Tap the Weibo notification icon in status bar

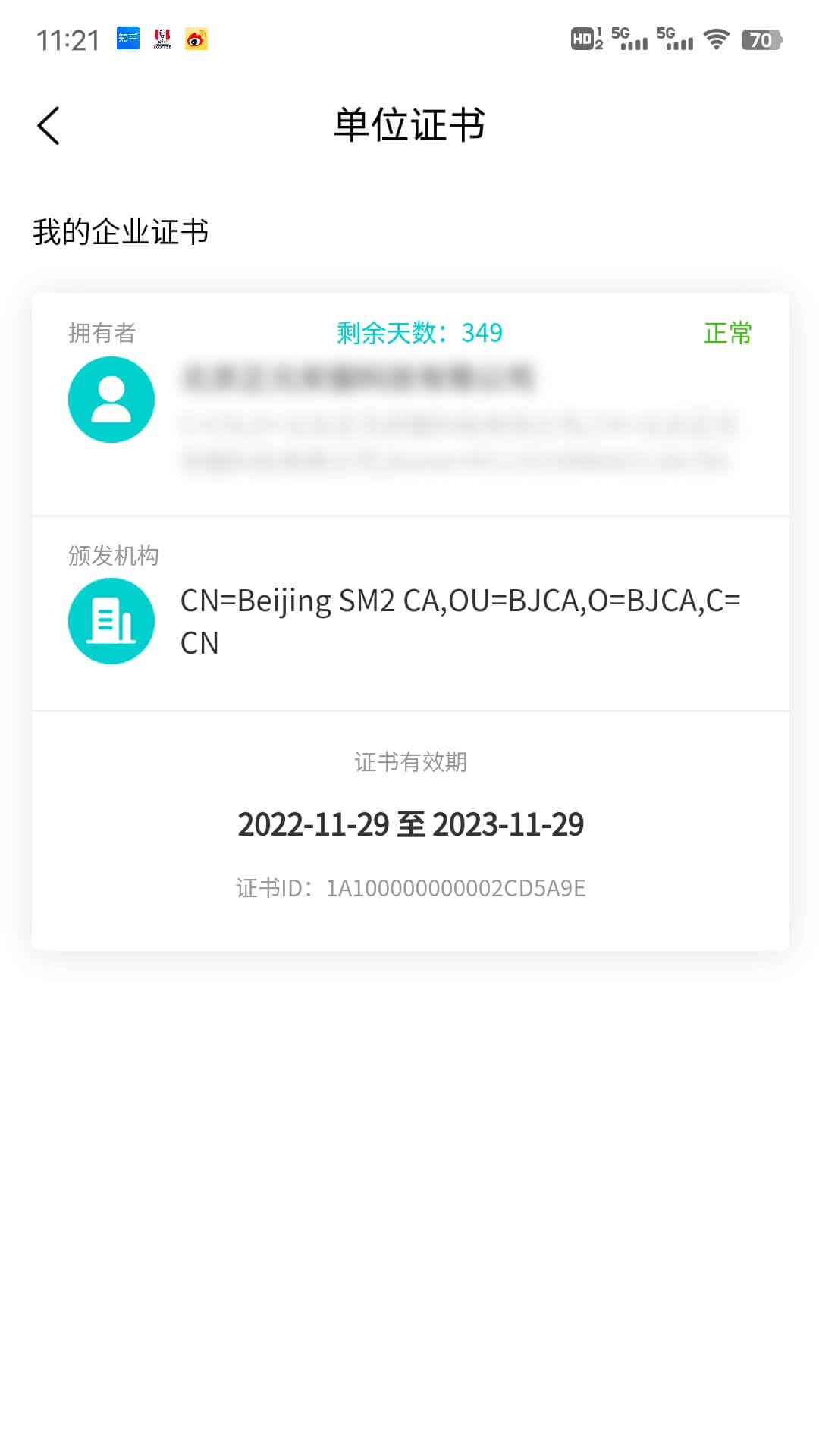196,39
